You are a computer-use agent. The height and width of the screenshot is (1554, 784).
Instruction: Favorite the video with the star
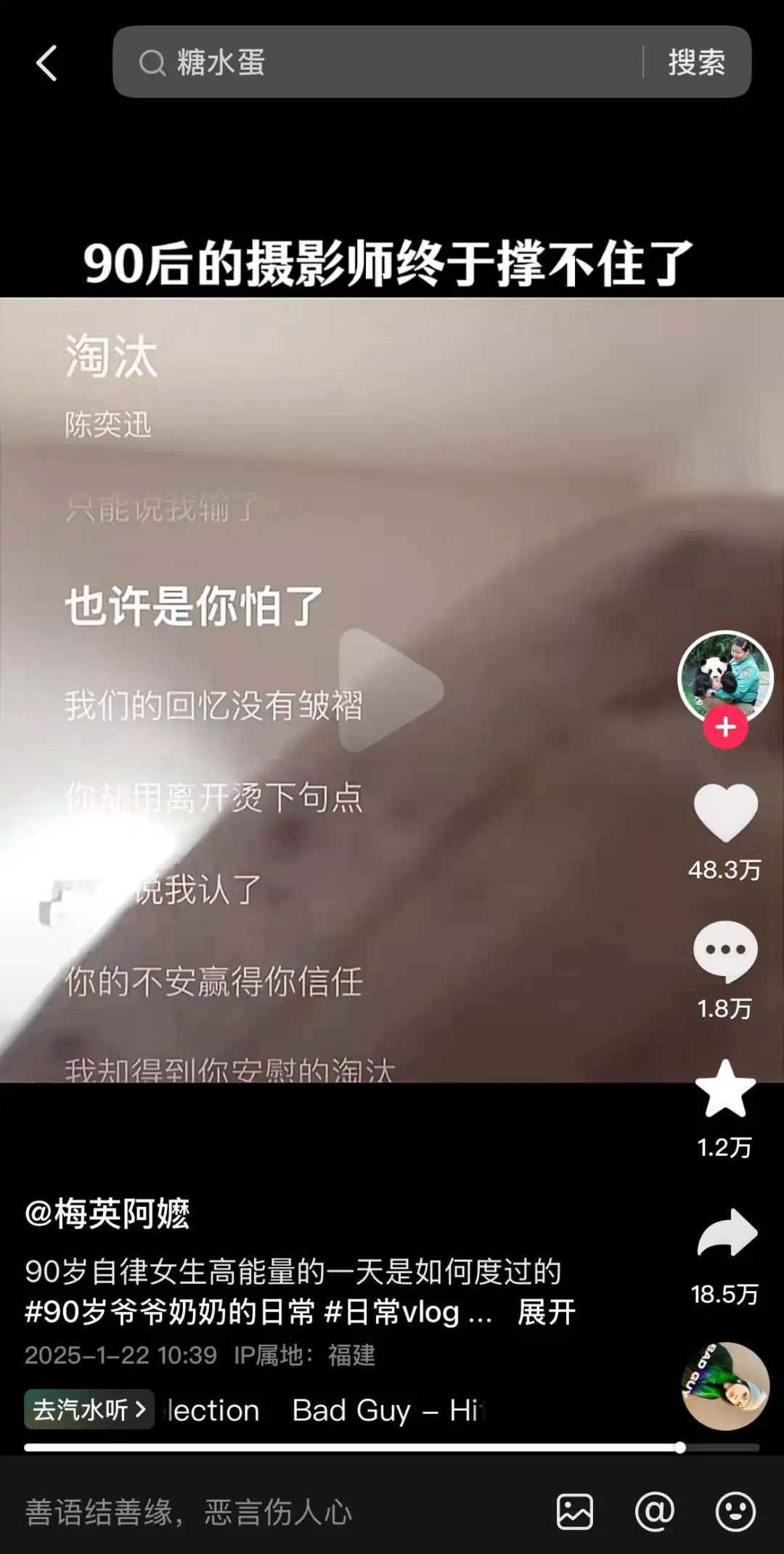pos(725,1089)
